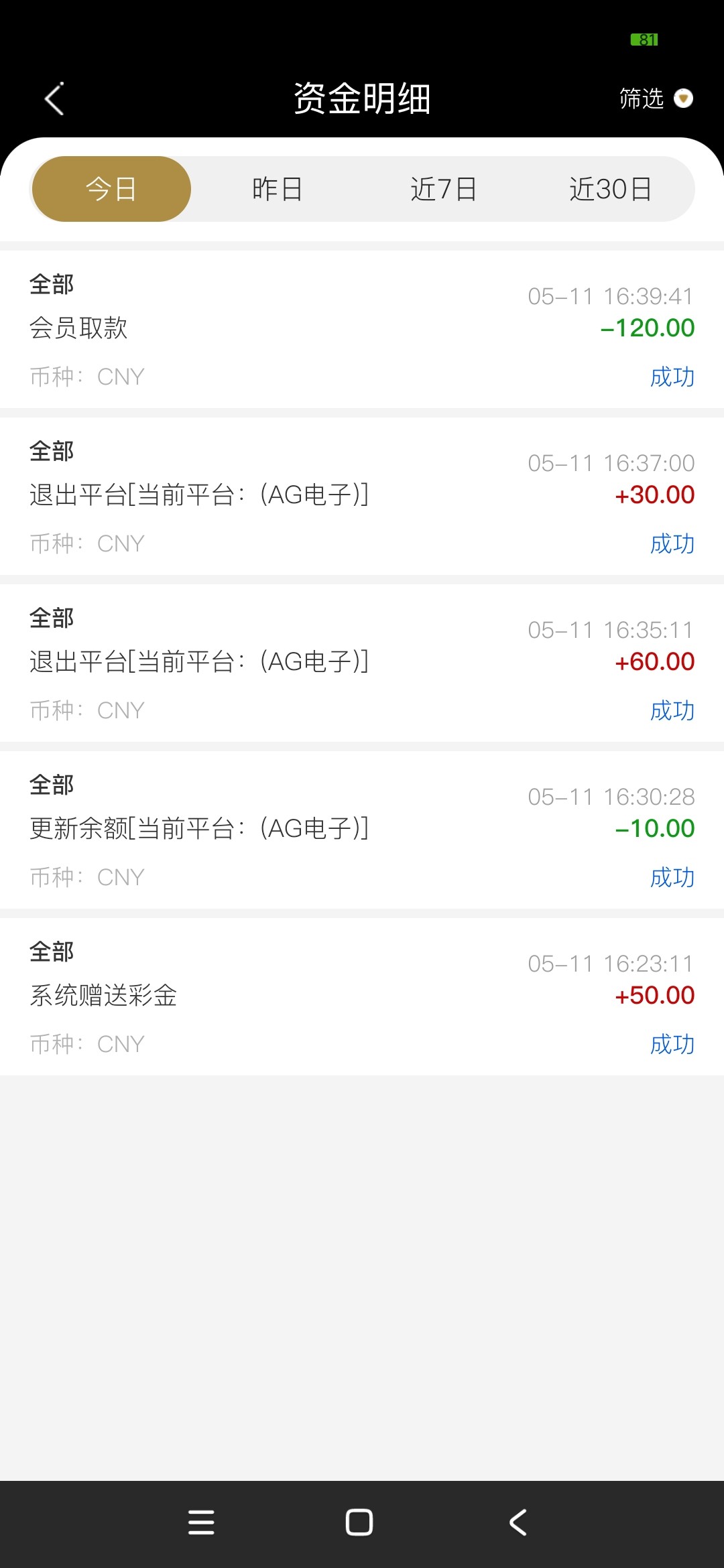Select the 今日 tab
724x1568 pixels.
(111, 188)
